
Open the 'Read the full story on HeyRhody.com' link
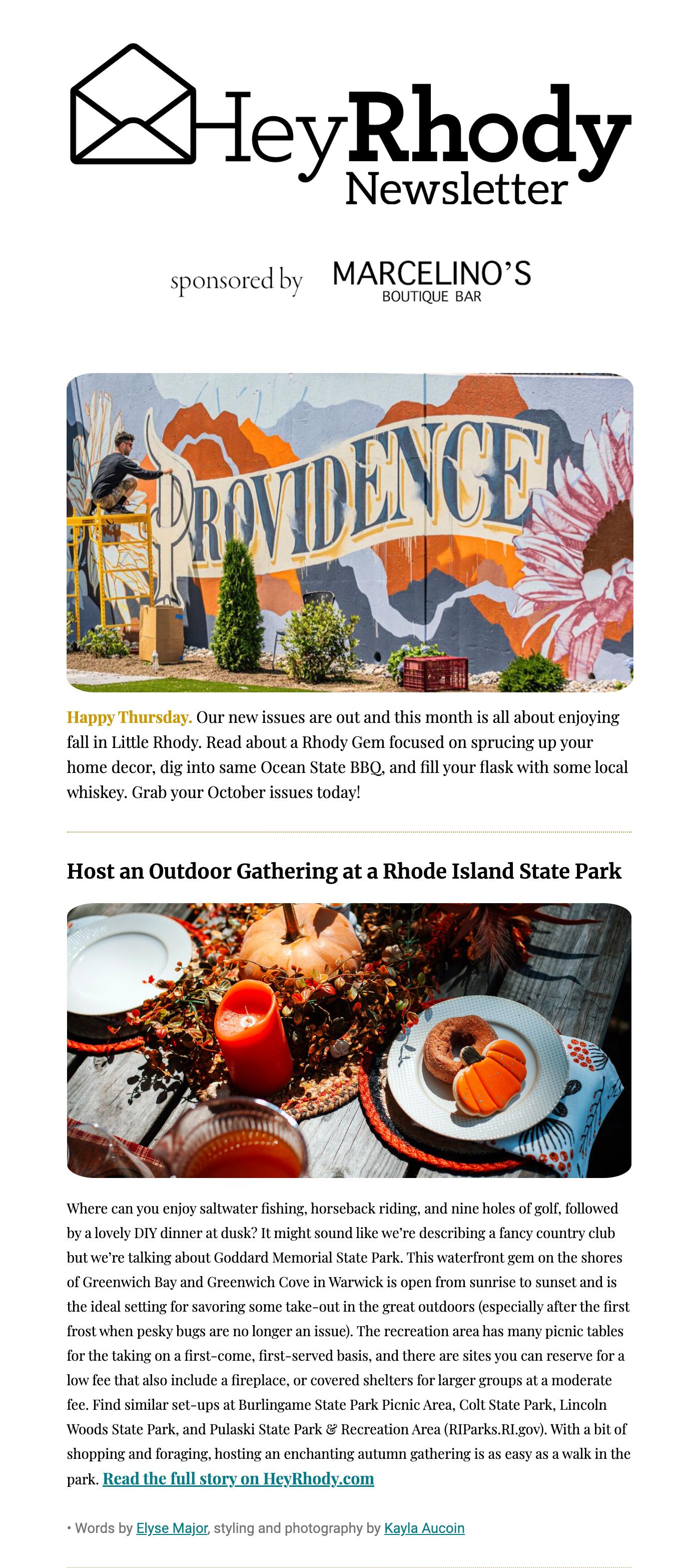(x=239, y=1478)
